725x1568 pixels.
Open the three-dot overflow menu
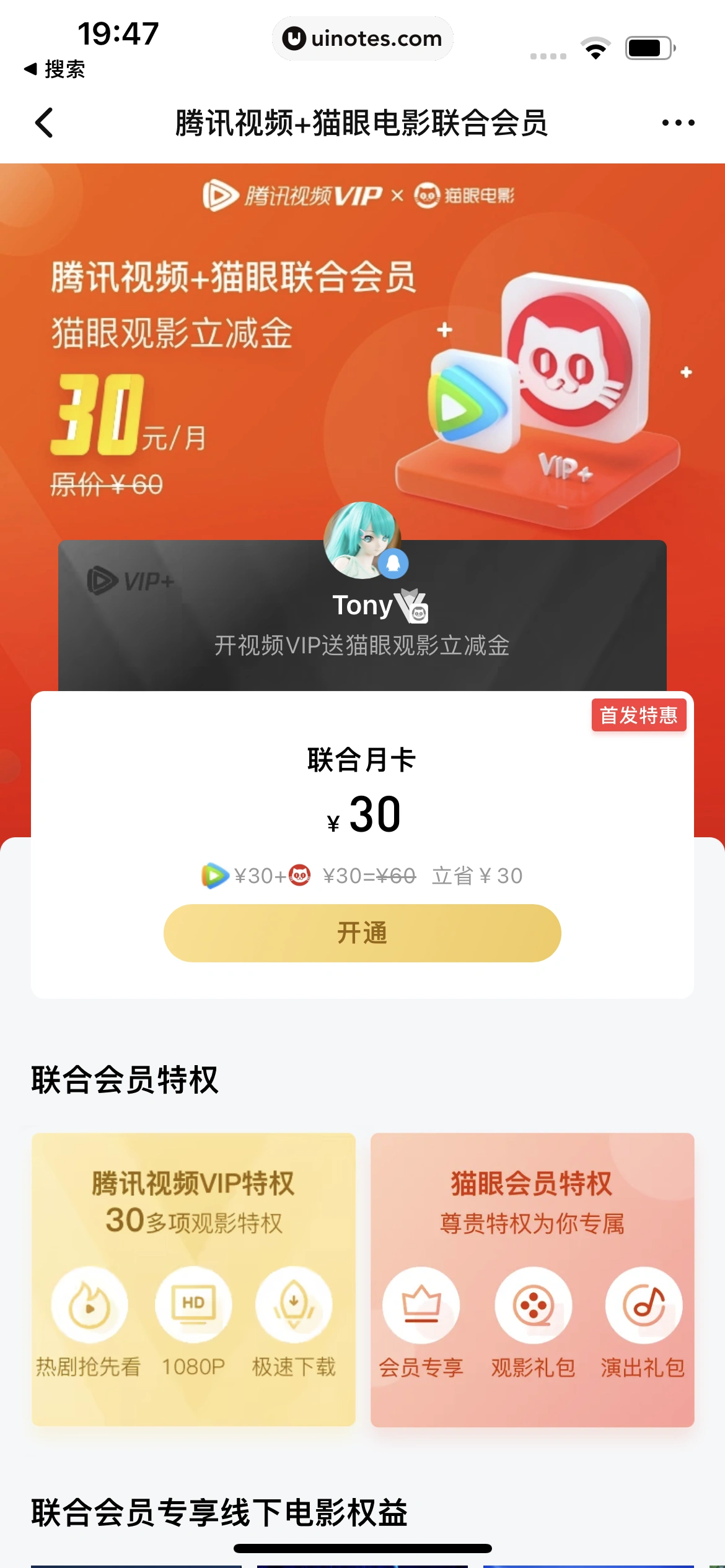(x=678, y=123)
